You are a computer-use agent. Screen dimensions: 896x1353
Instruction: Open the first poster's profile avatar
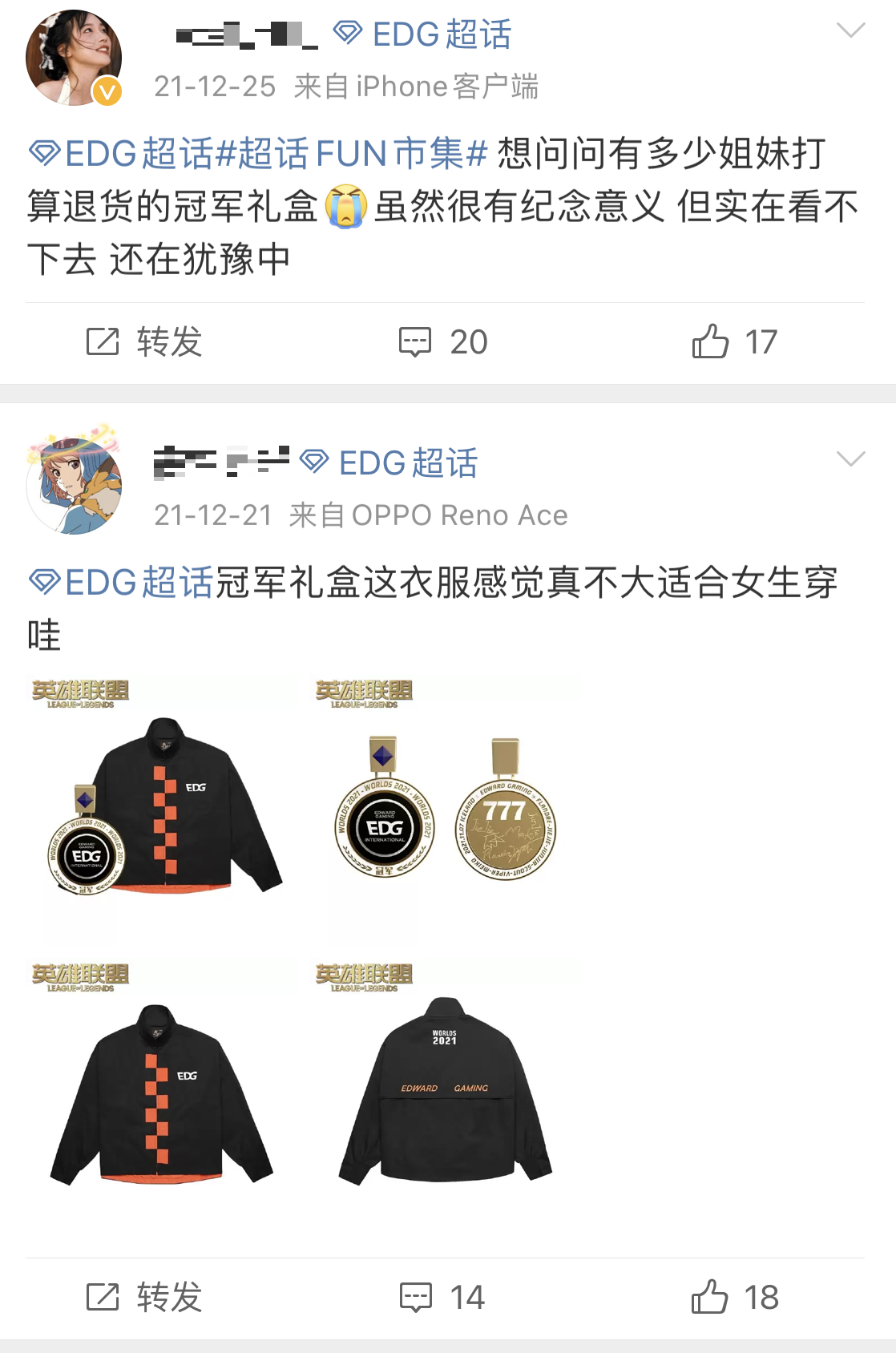[x=74, y=58]
